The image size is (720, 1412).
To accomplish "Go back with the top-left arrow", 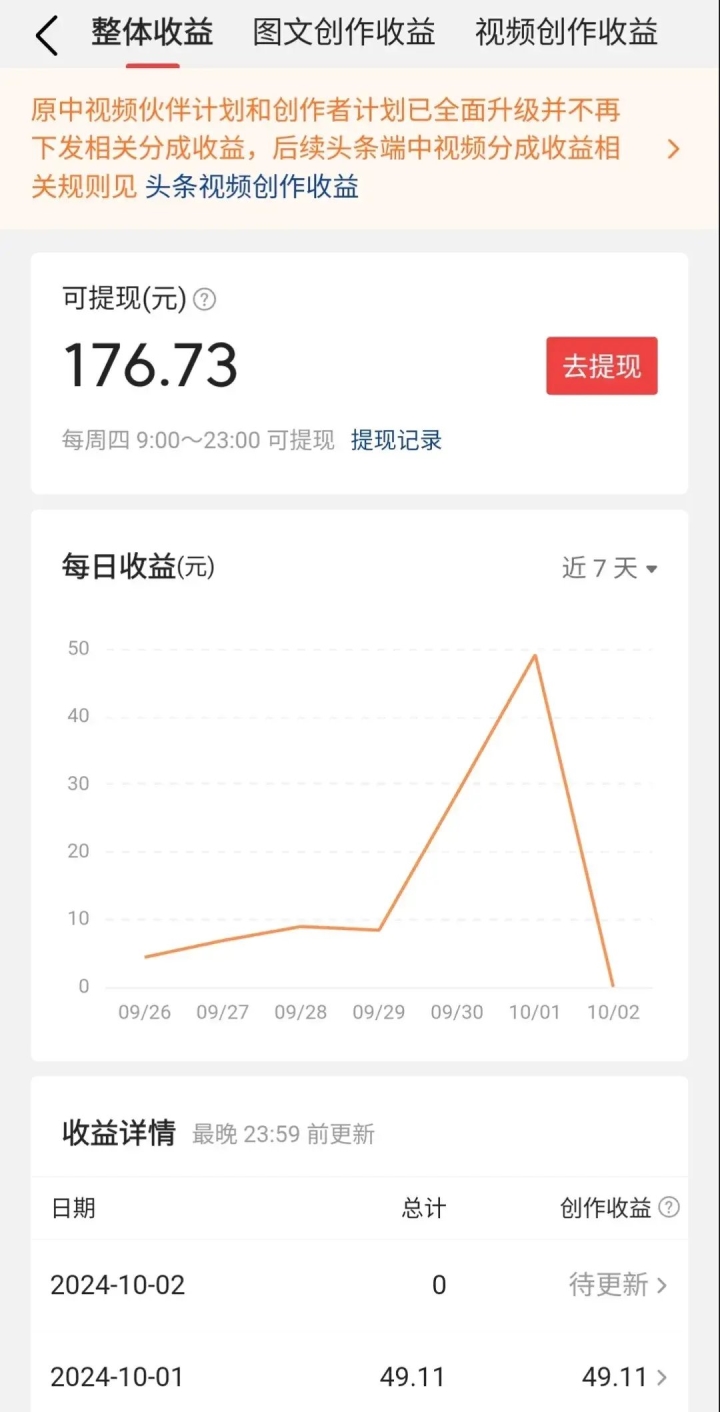I will point(47,36).
